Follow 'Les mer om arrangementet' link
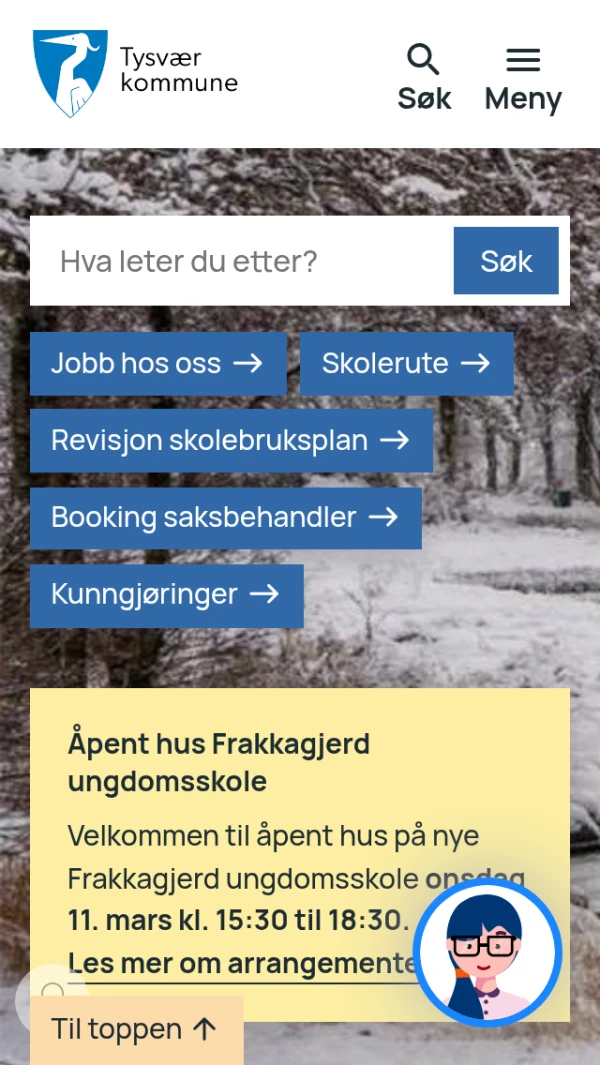 (242, 963)
